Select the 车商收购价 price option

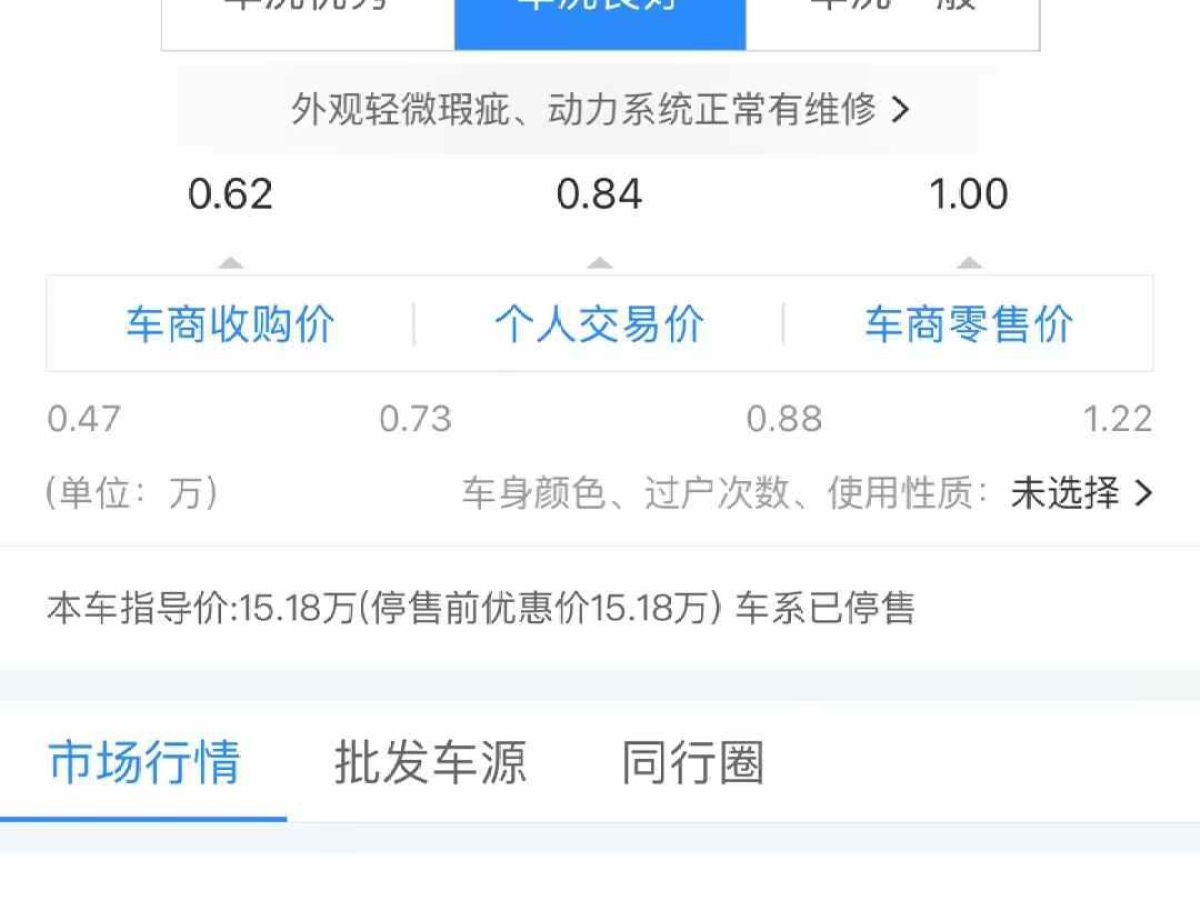230,325
